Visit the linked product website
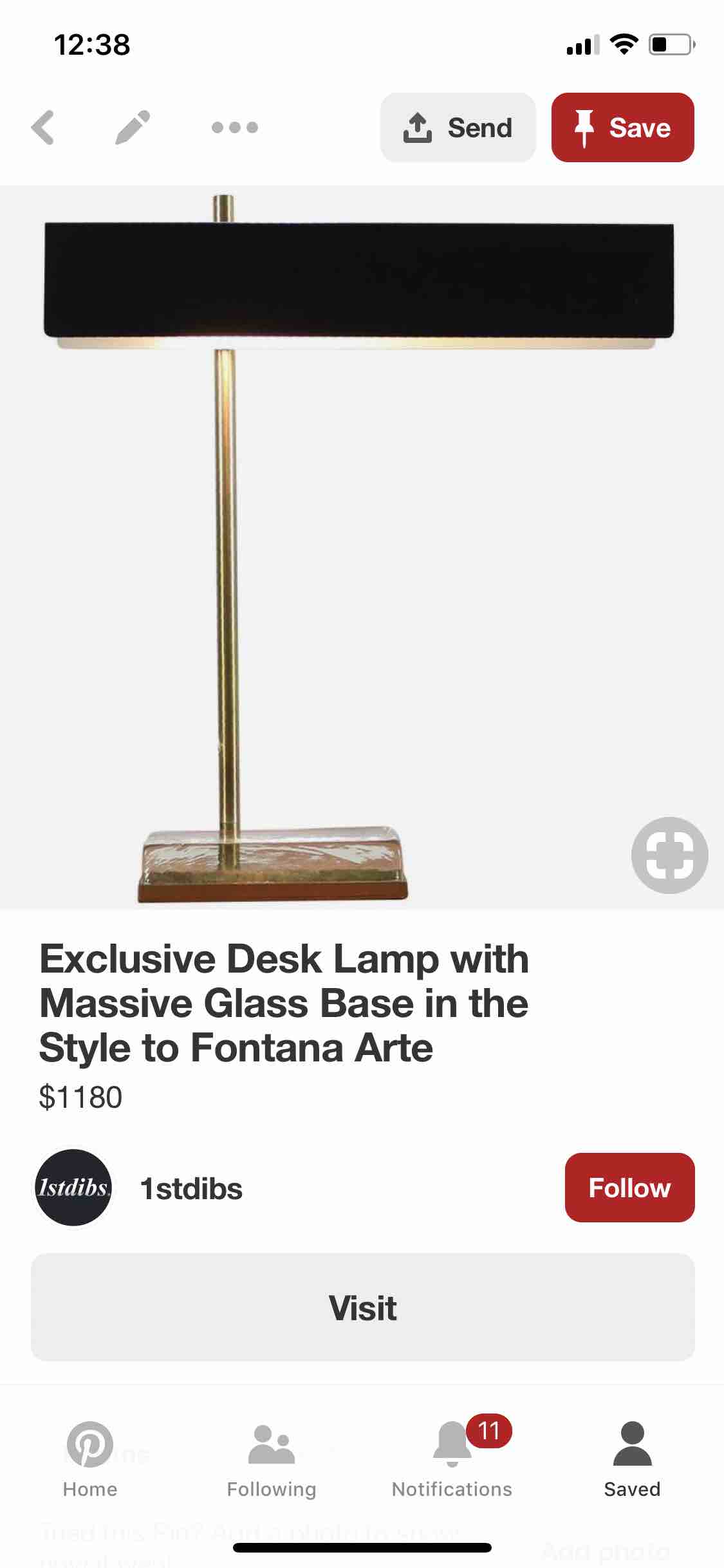Screen dimensions: 724x1568 tap(362, 1307)
